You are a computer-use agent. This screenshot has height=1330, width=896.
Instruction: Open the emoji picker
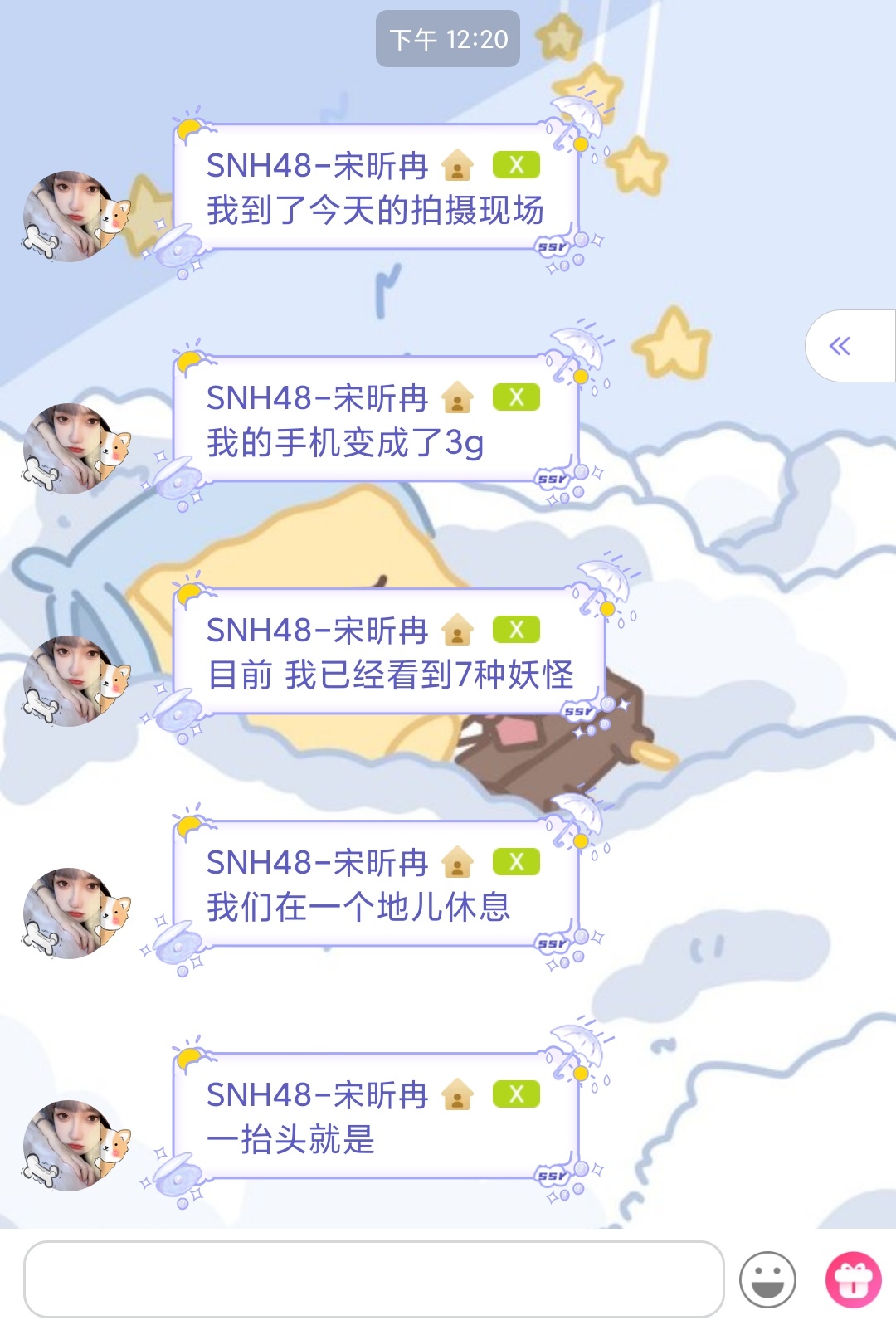tap(767, 1279)
